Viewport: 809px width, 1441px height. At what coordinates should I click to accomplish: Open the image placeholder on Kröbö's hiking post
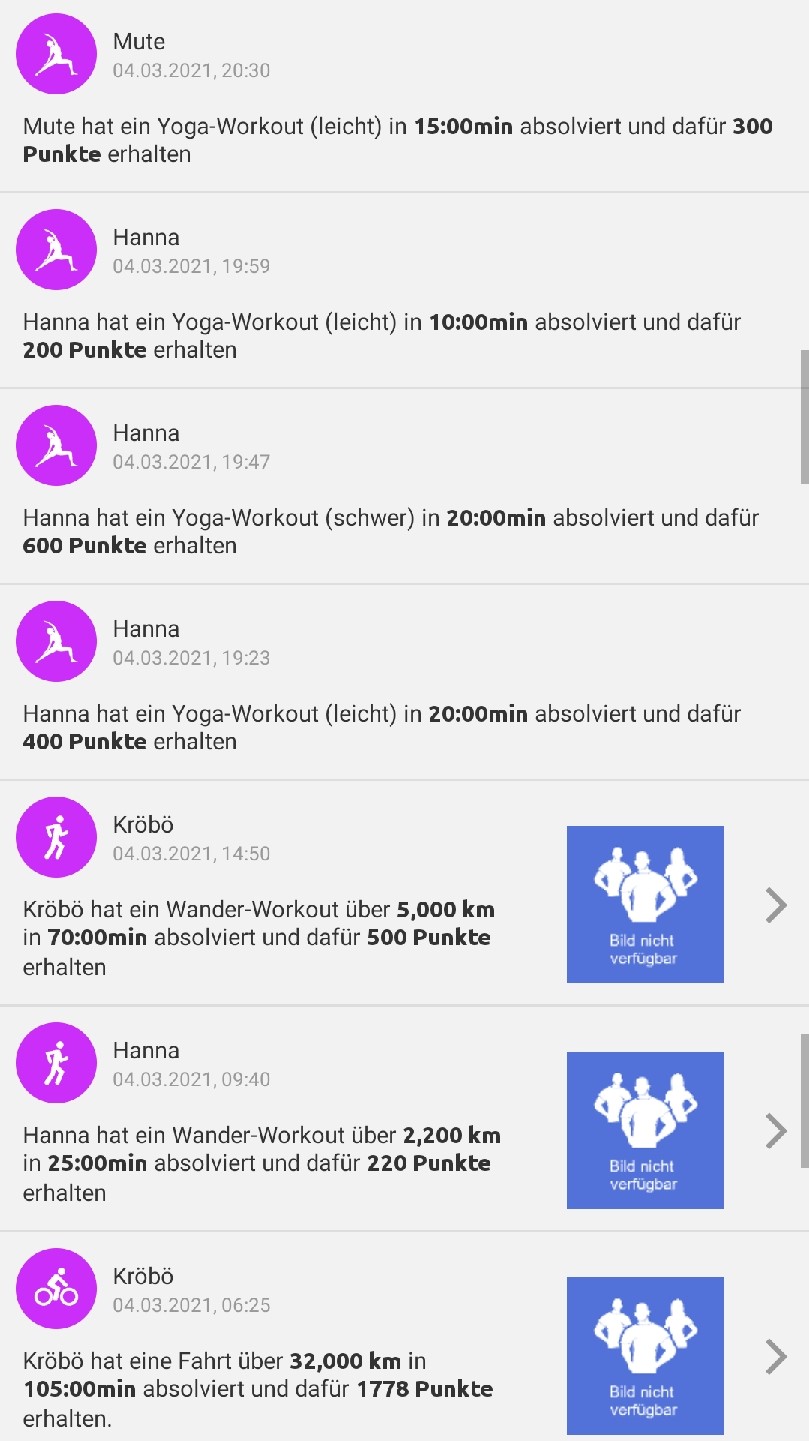(645, 904)
